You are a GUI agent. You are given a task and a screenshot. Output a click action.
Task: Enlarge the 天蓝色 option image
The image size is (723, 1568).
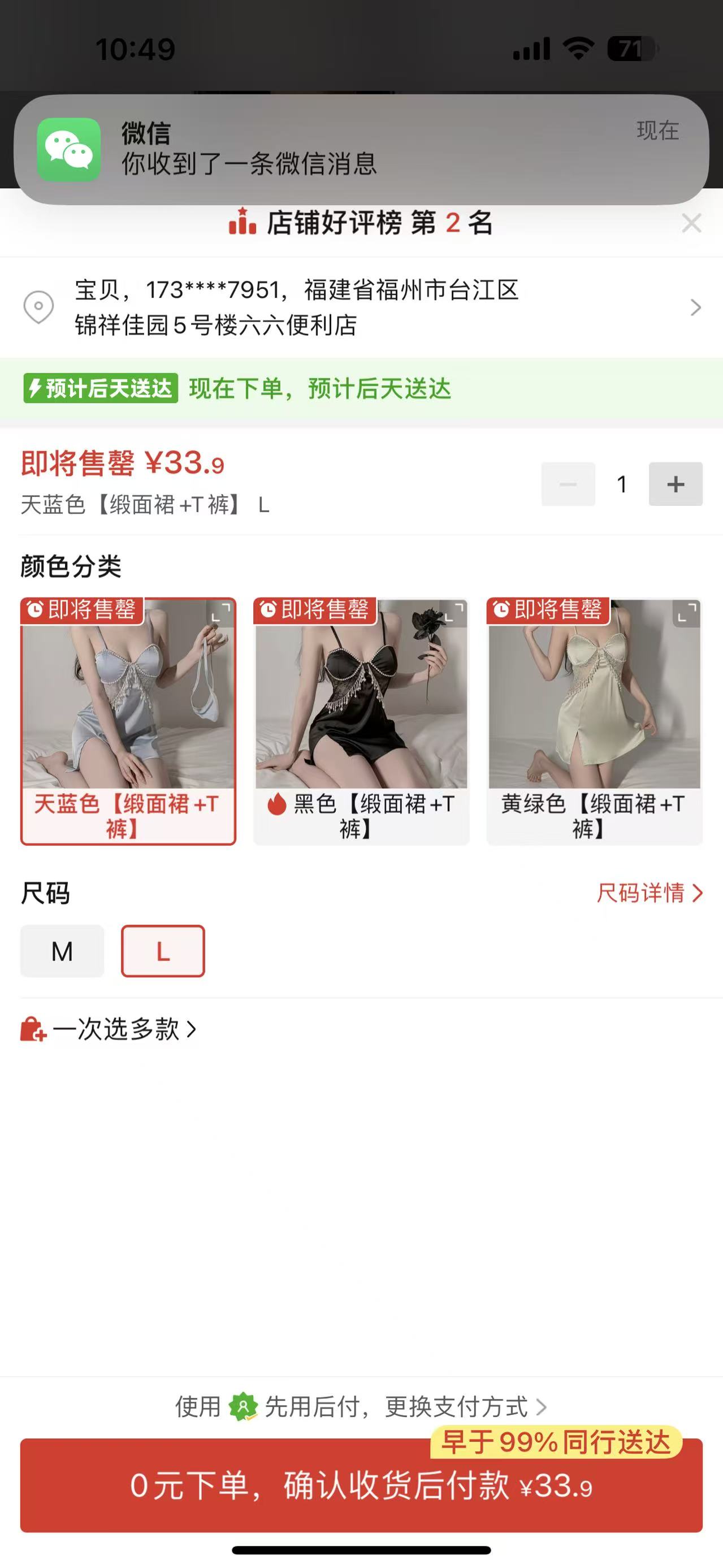[222, 613]
